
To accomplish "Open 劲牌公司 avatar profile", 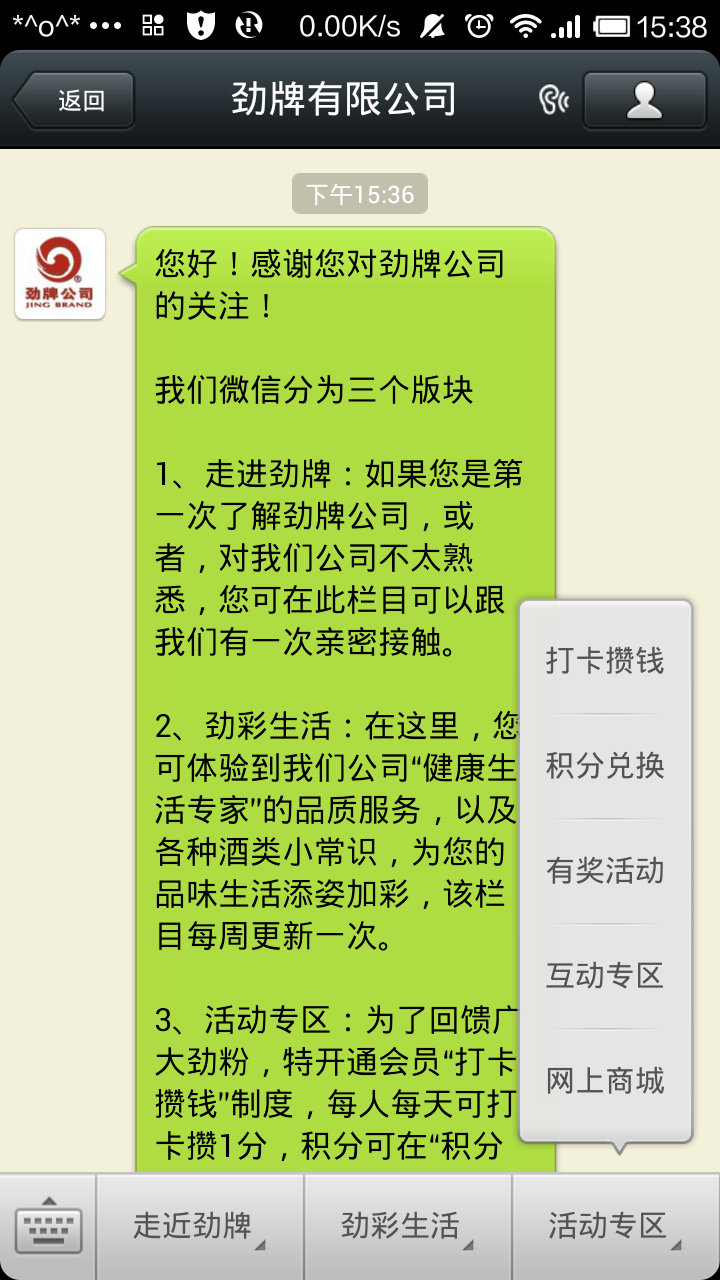I will point(60,274).
